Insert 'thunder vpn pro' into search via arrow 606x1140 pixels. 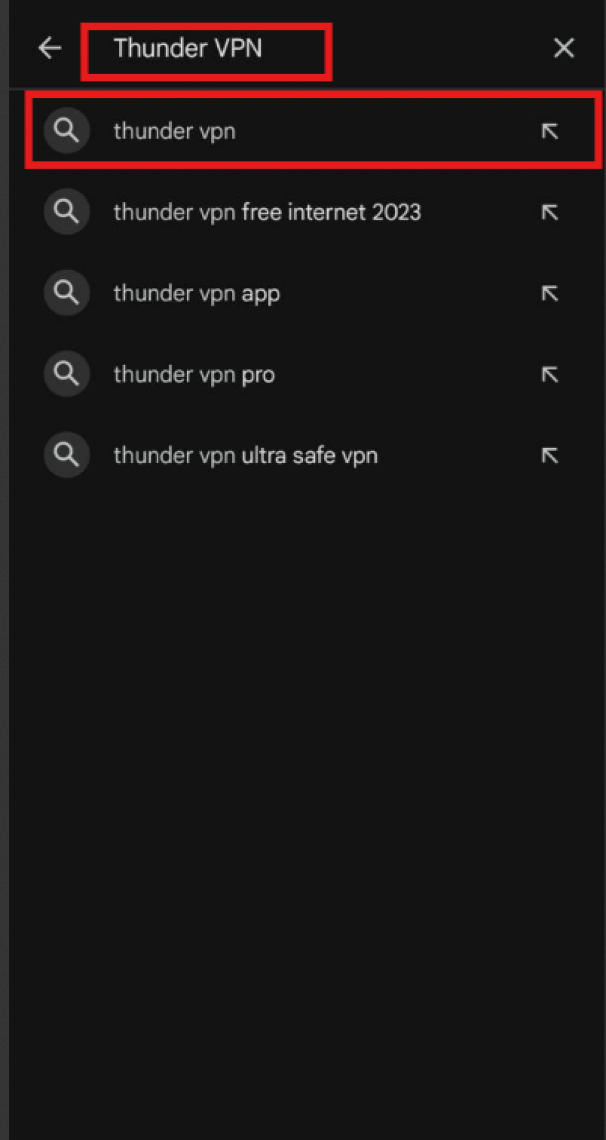(549, 374)
